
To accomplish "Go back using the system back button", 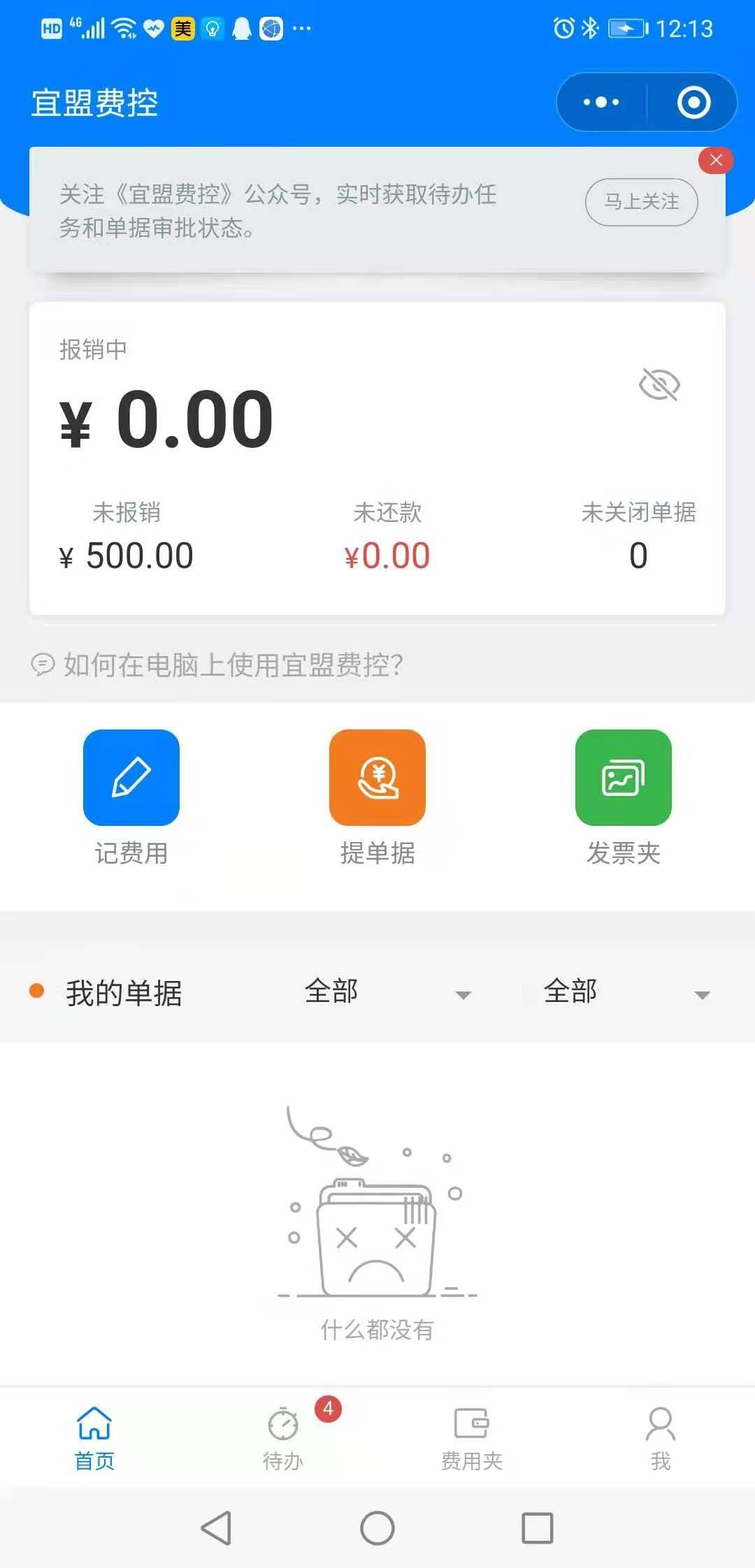I will coord(216,1527).
